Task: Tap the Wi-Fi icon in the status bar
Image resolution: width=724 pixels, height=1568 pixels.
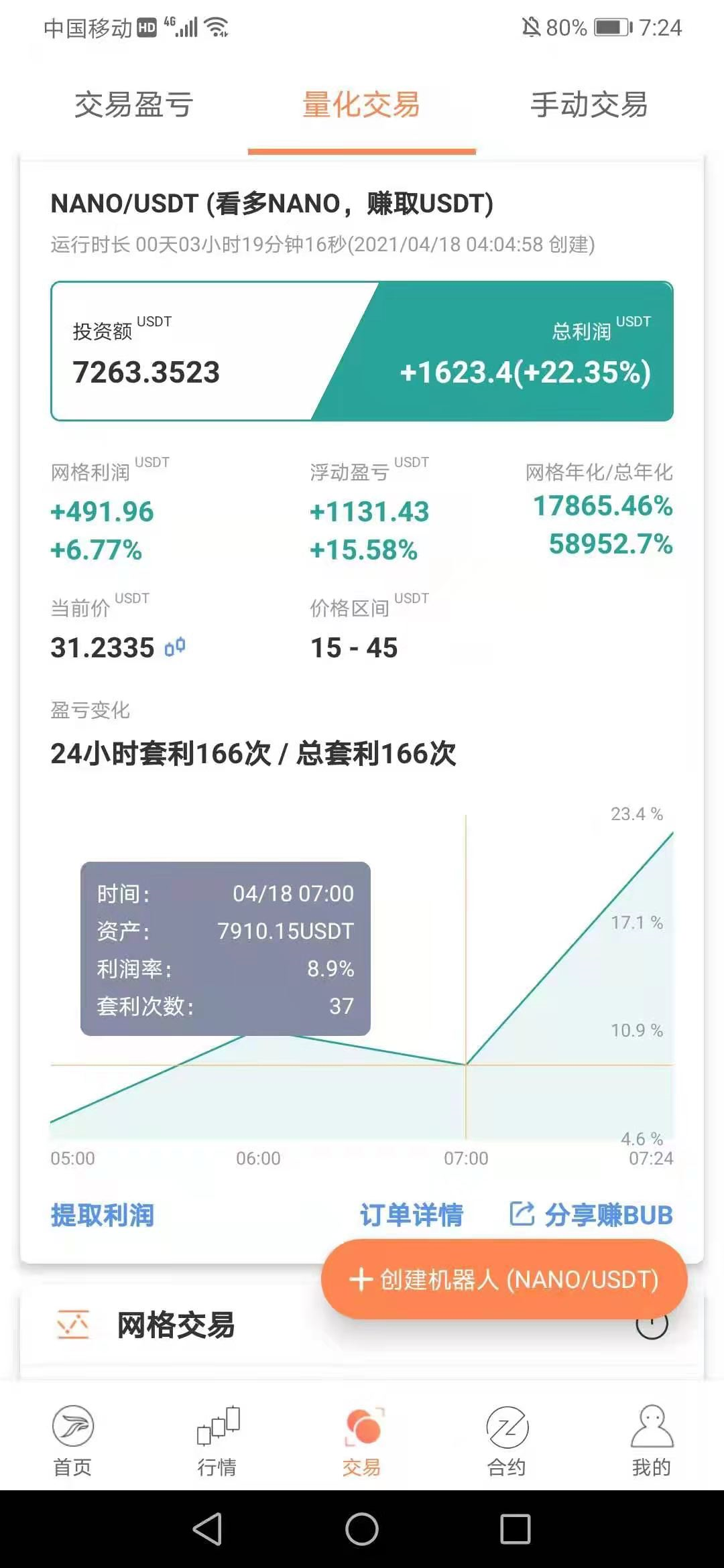Action: coord(219,28)
